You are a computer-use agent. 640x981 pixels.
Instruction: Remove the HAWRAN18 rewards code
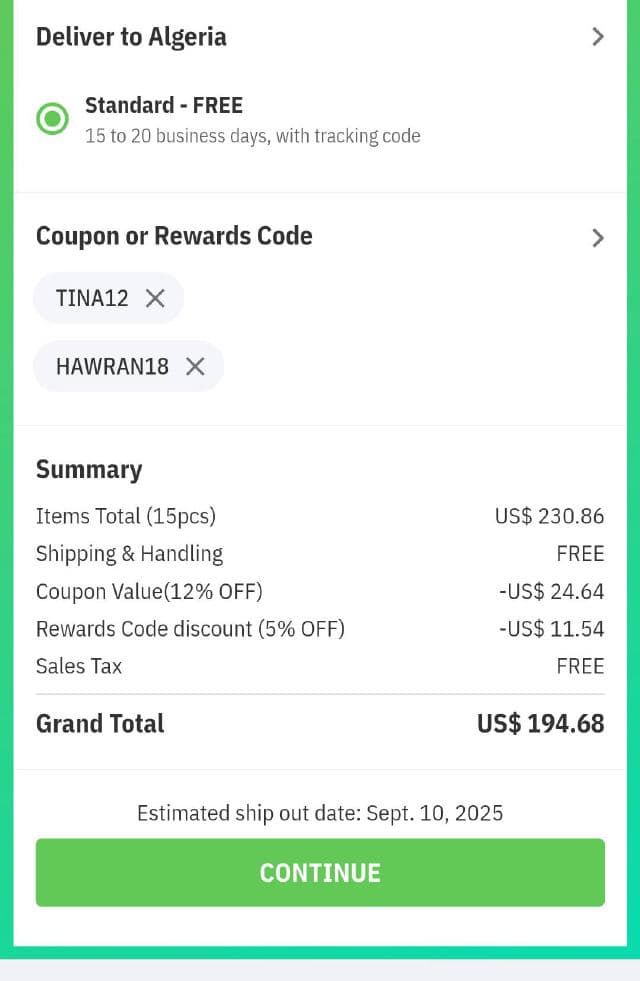pos(195,367)
